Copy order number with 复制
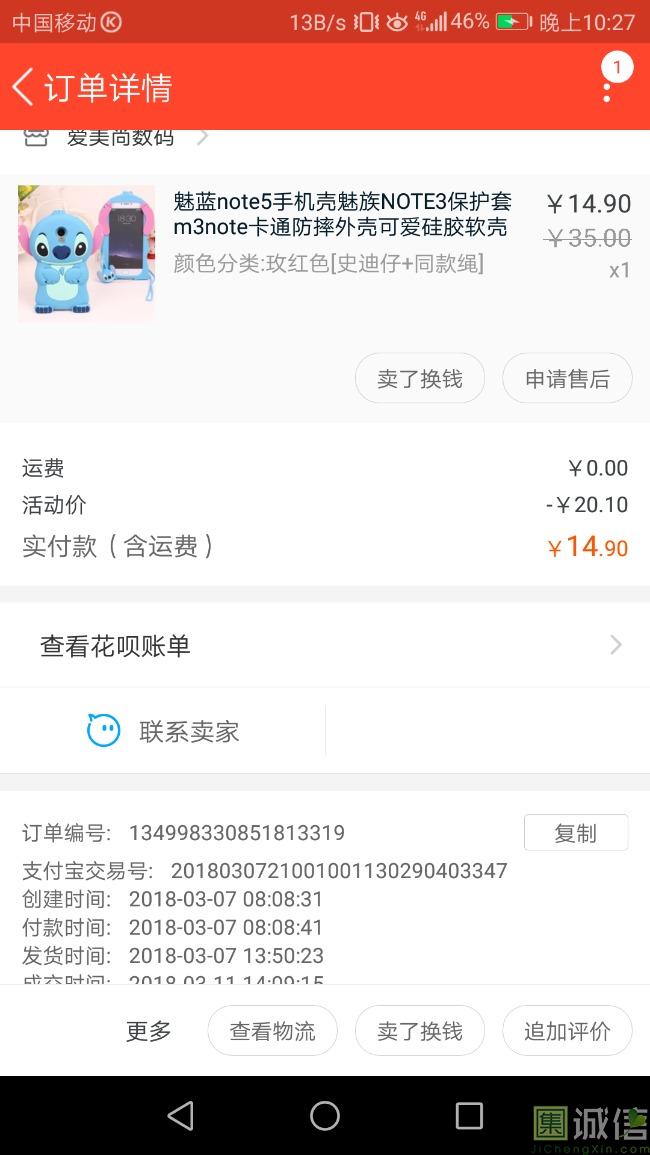The width and height of the screenshot is (650, 1155). point(575,833)
